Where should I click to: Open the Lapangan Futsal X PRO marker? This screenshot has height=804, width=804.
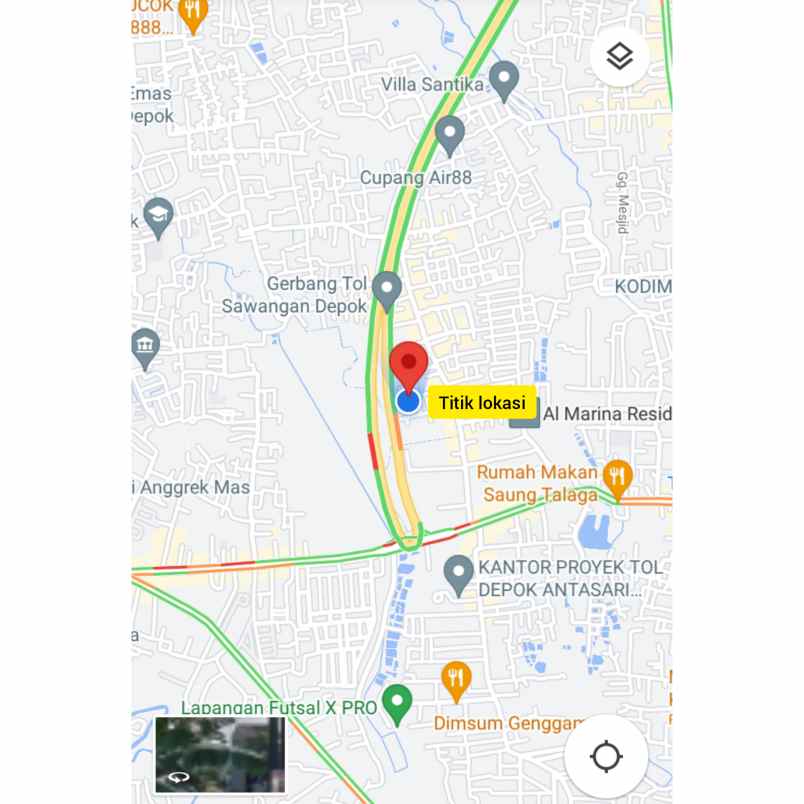click(397, 704)
